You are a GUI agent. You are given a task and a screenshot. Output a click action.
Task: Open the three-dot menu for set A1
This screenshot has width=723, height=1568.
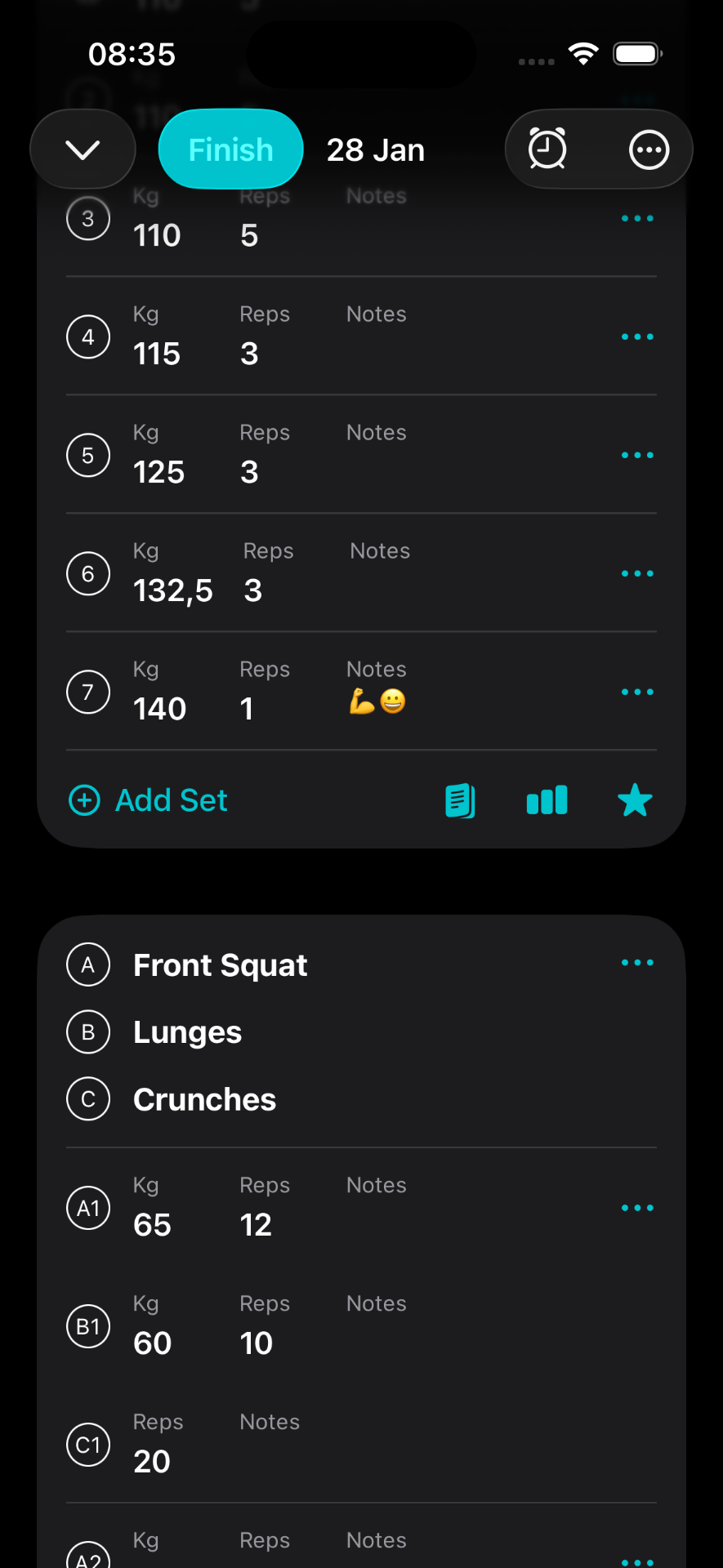(636, 1208)
